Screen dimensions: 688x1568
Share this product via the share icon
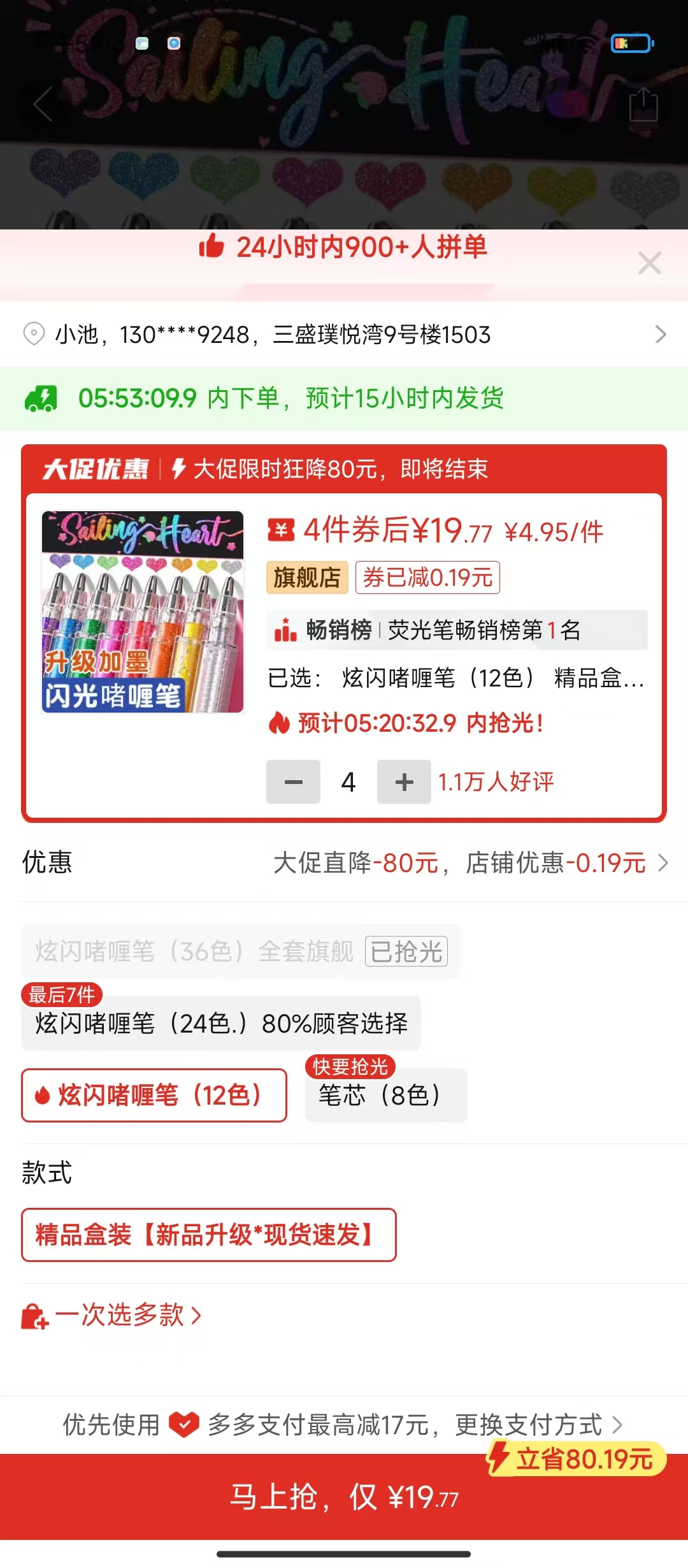coord(643,105)
